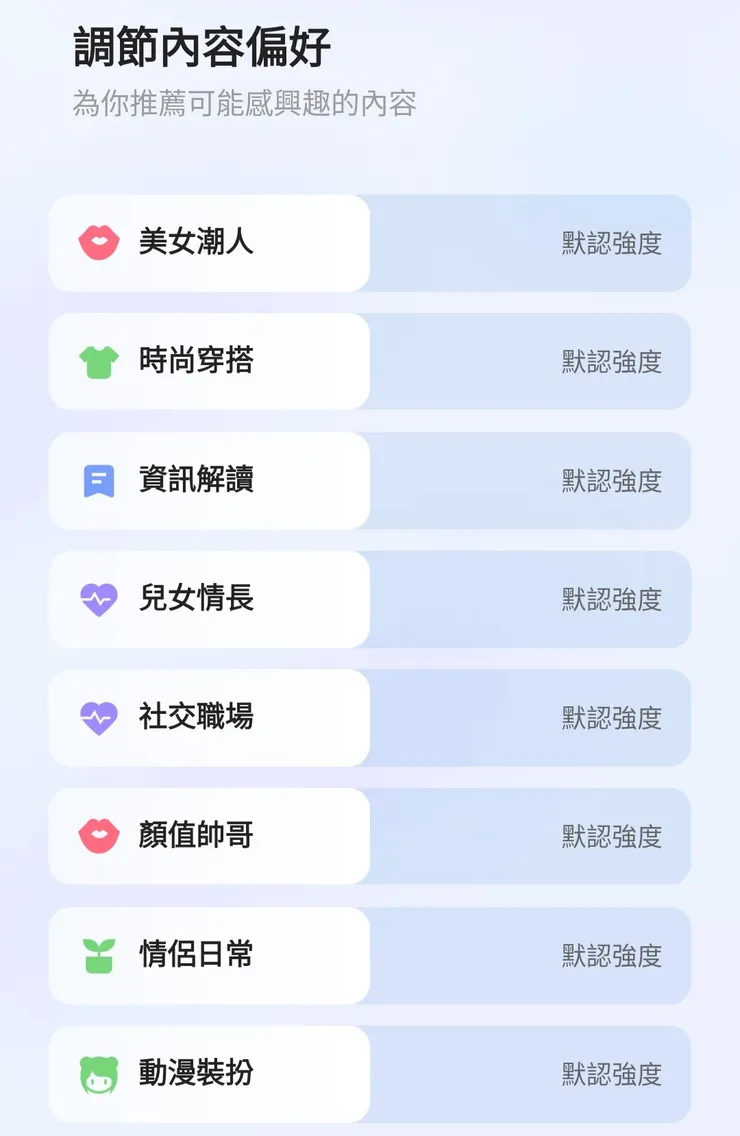Click the 情侶日常 category label

pyautogui.click(x=195, y=954)
